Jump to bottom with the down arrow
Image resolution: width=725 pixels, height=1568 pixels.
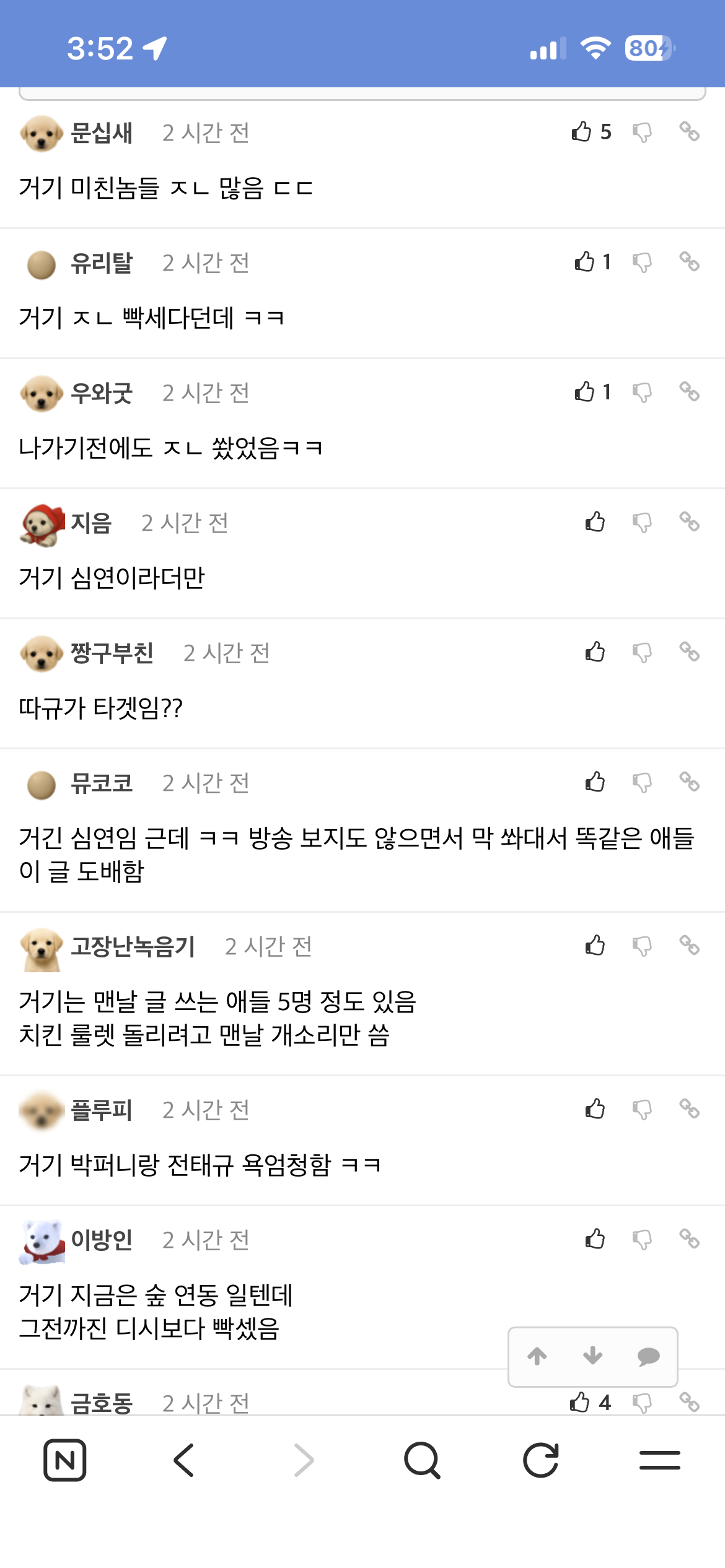point(593,1356)
